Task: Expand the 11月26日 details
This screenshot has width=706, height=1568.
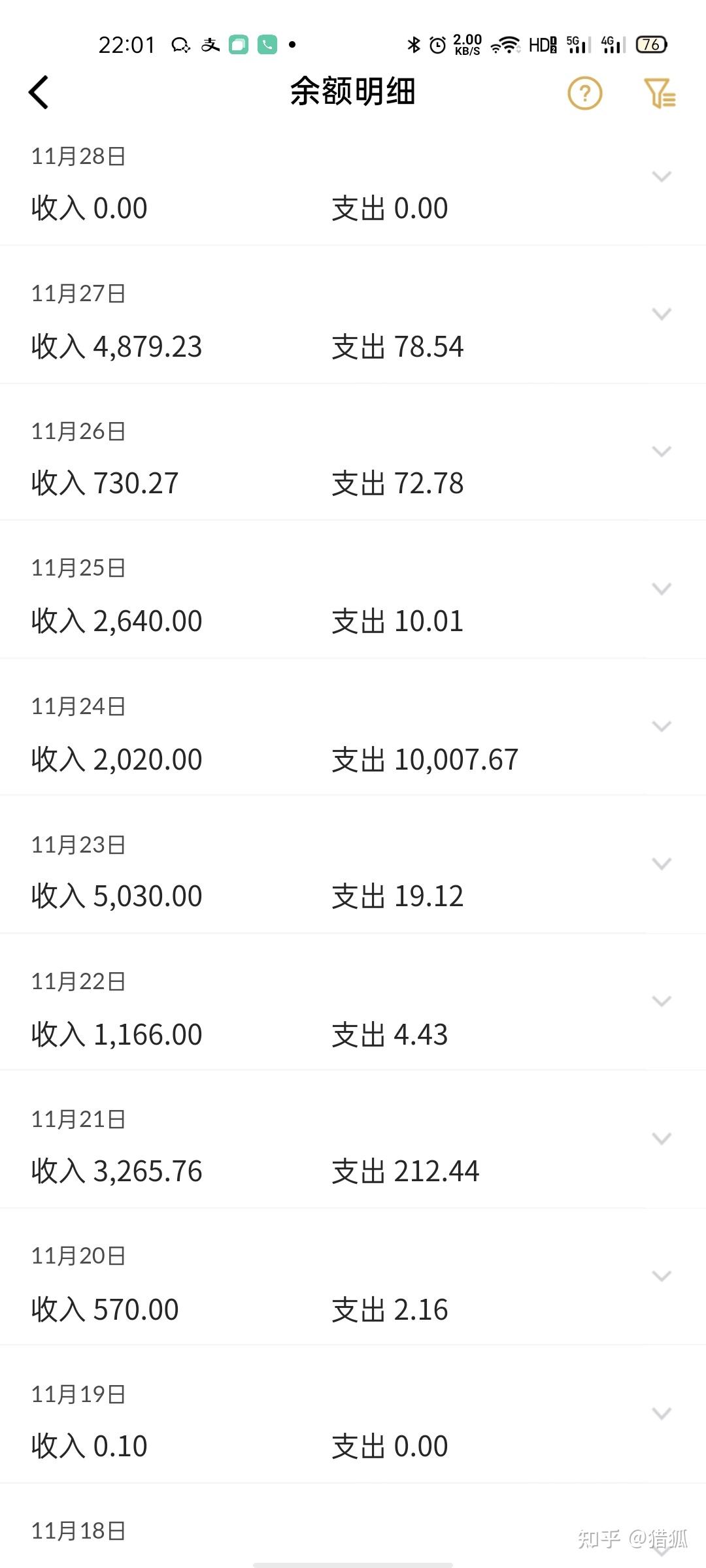Action: 662,451
